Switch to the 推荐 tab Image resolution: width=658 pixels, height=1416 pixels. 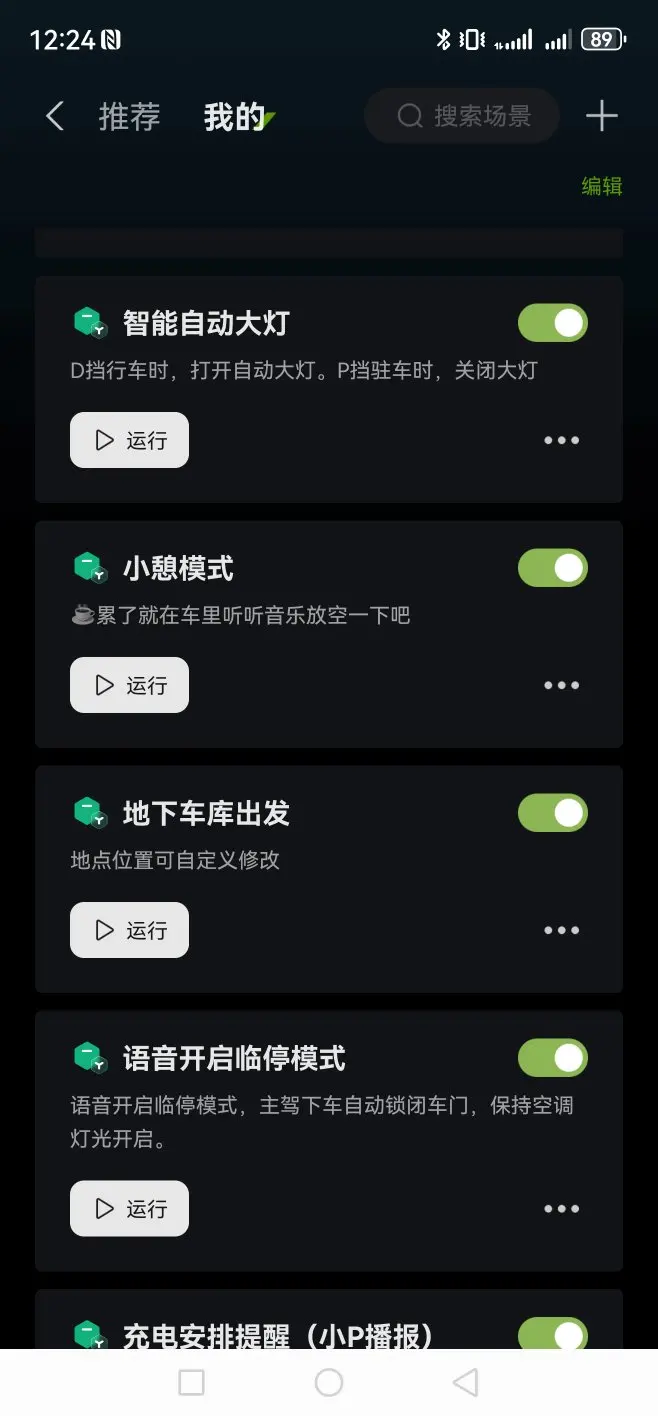click(129, 117)
